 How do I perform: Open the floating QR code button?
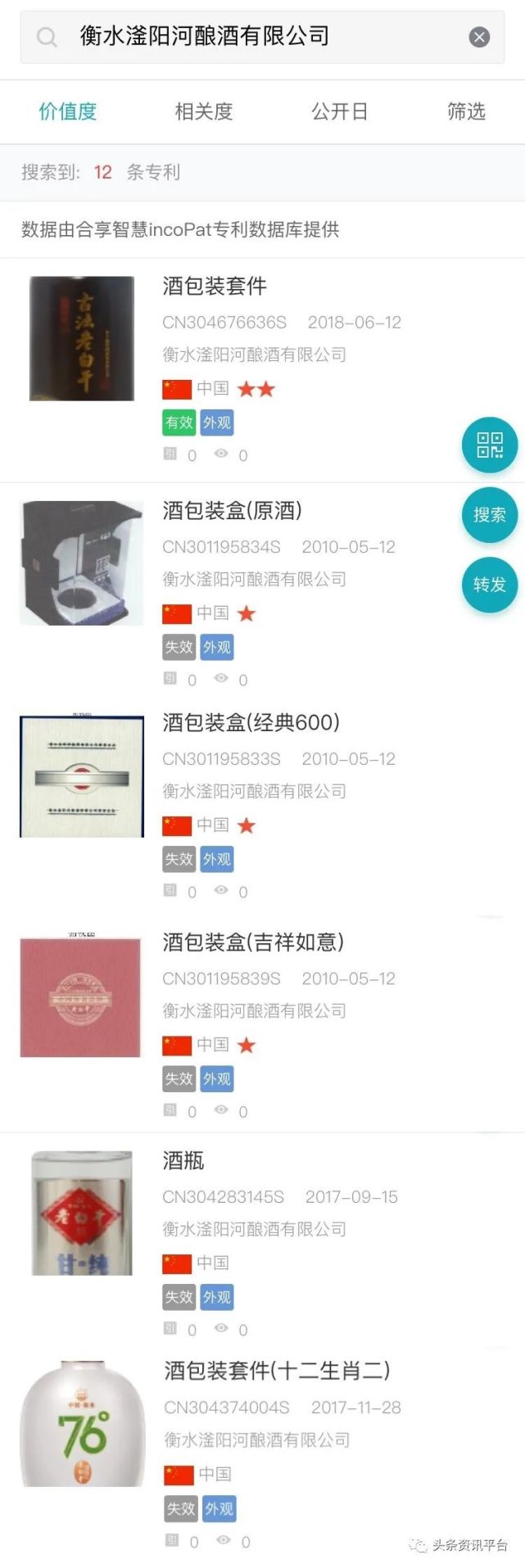point(489,445)
